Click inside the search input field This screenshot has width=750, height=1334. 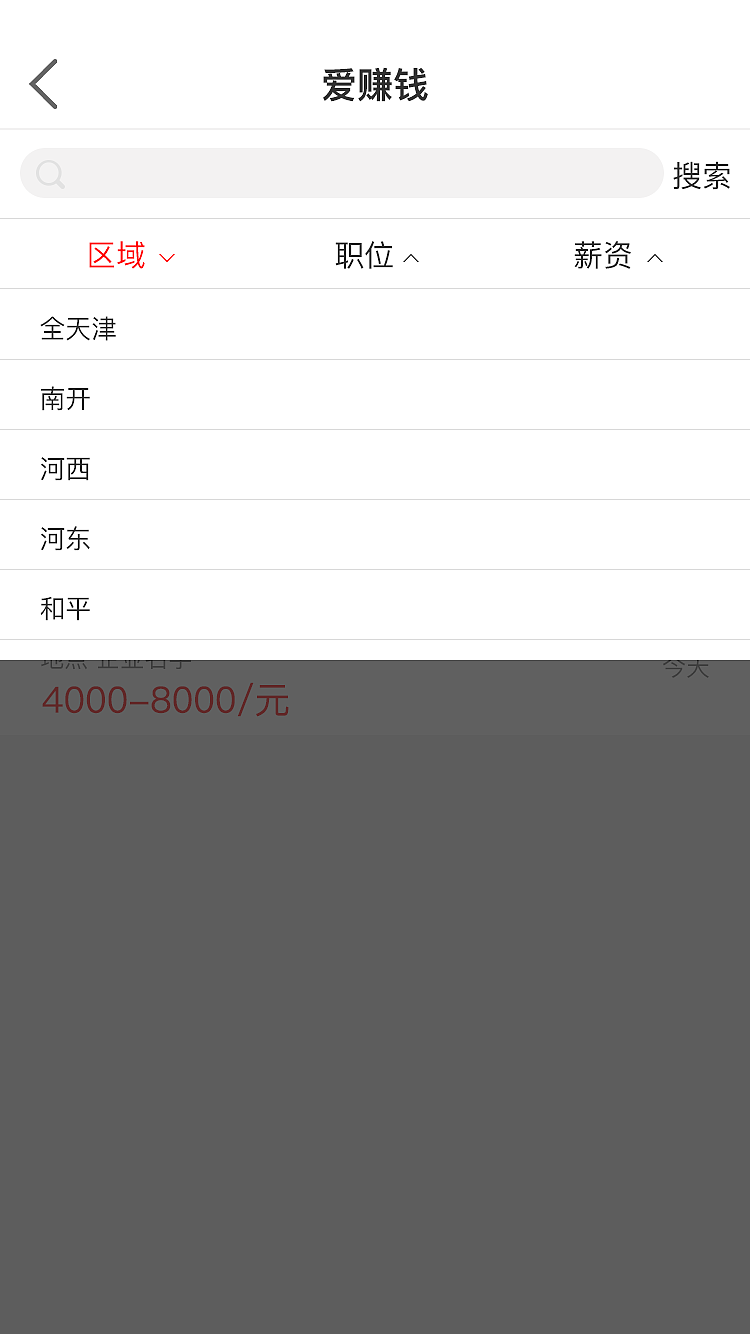click(342, 173)
